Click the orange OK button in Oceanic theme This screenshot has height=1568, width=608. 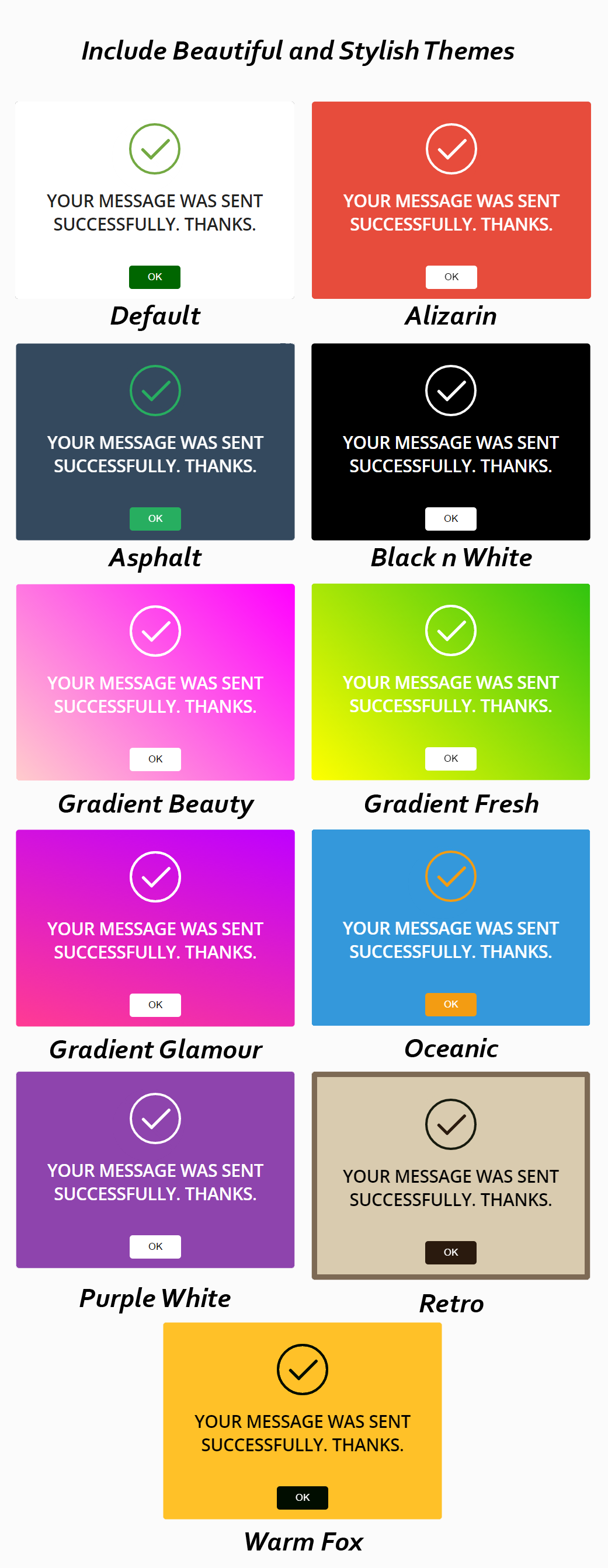(451, 1004)
